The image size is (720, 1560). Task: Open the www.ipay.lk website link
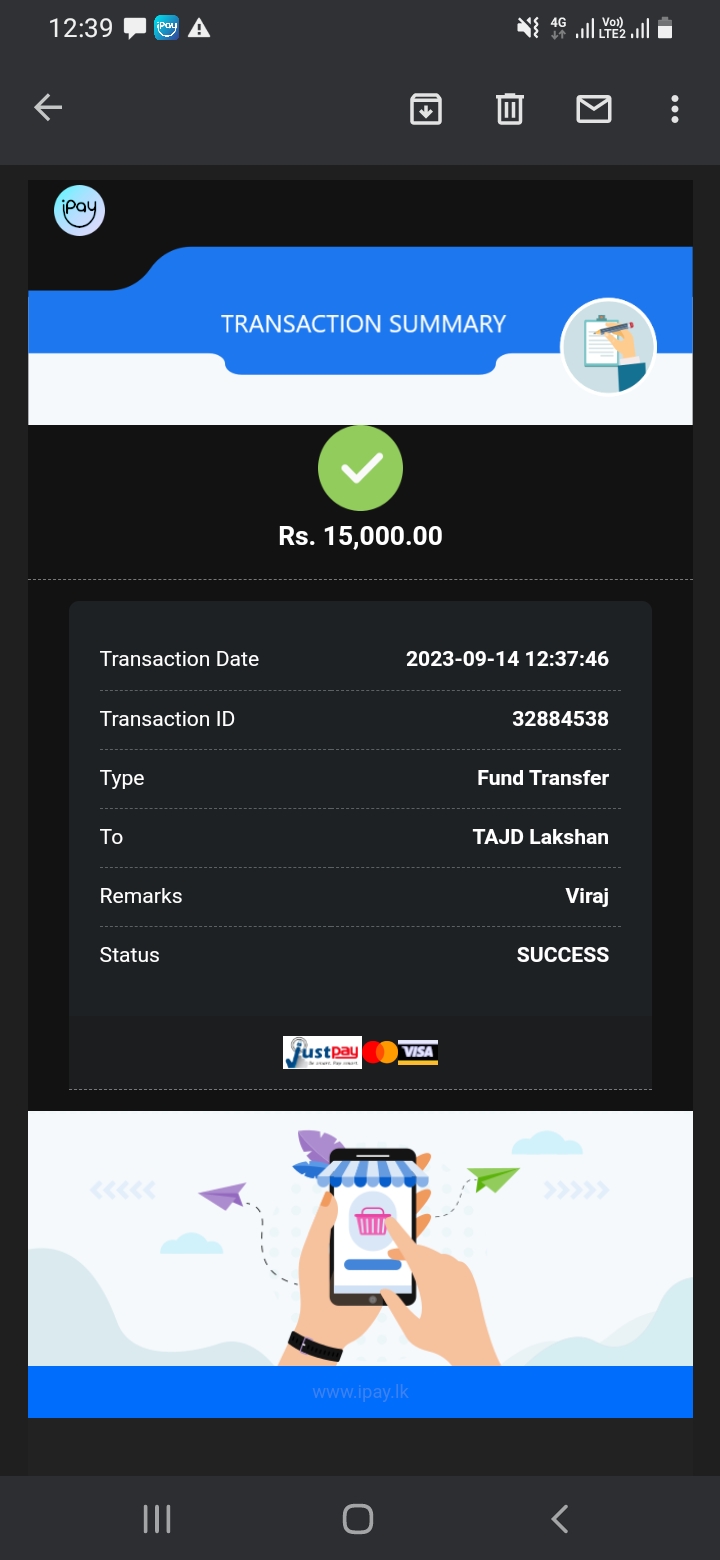click(360, 1392)
